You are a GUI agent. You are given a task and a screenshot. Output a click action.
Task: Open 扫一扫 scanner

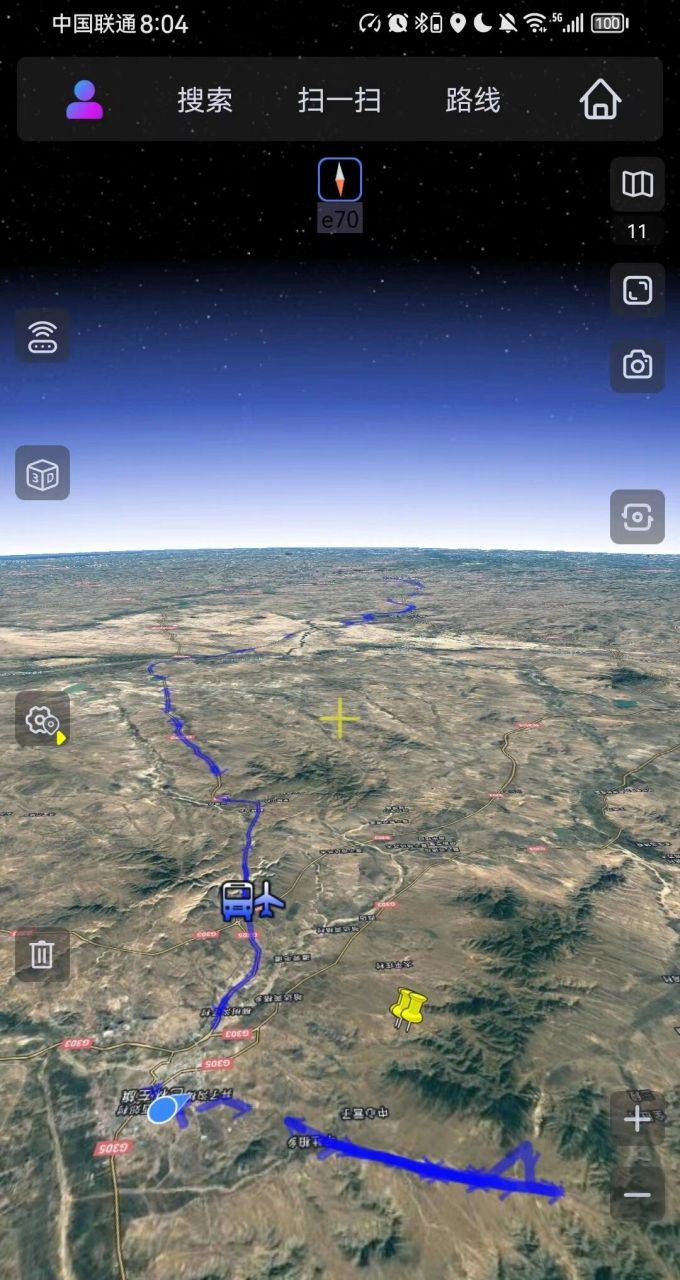(x=339, y=100)
